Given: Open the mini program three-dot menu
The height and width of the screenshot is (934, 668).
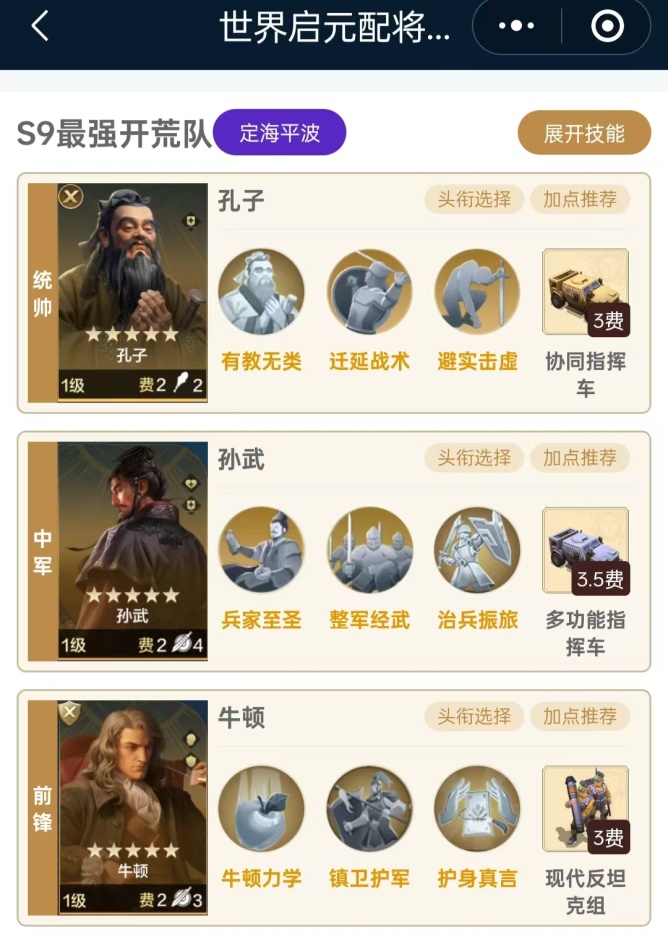Looking at the screenshot, I should coord(516,27).
